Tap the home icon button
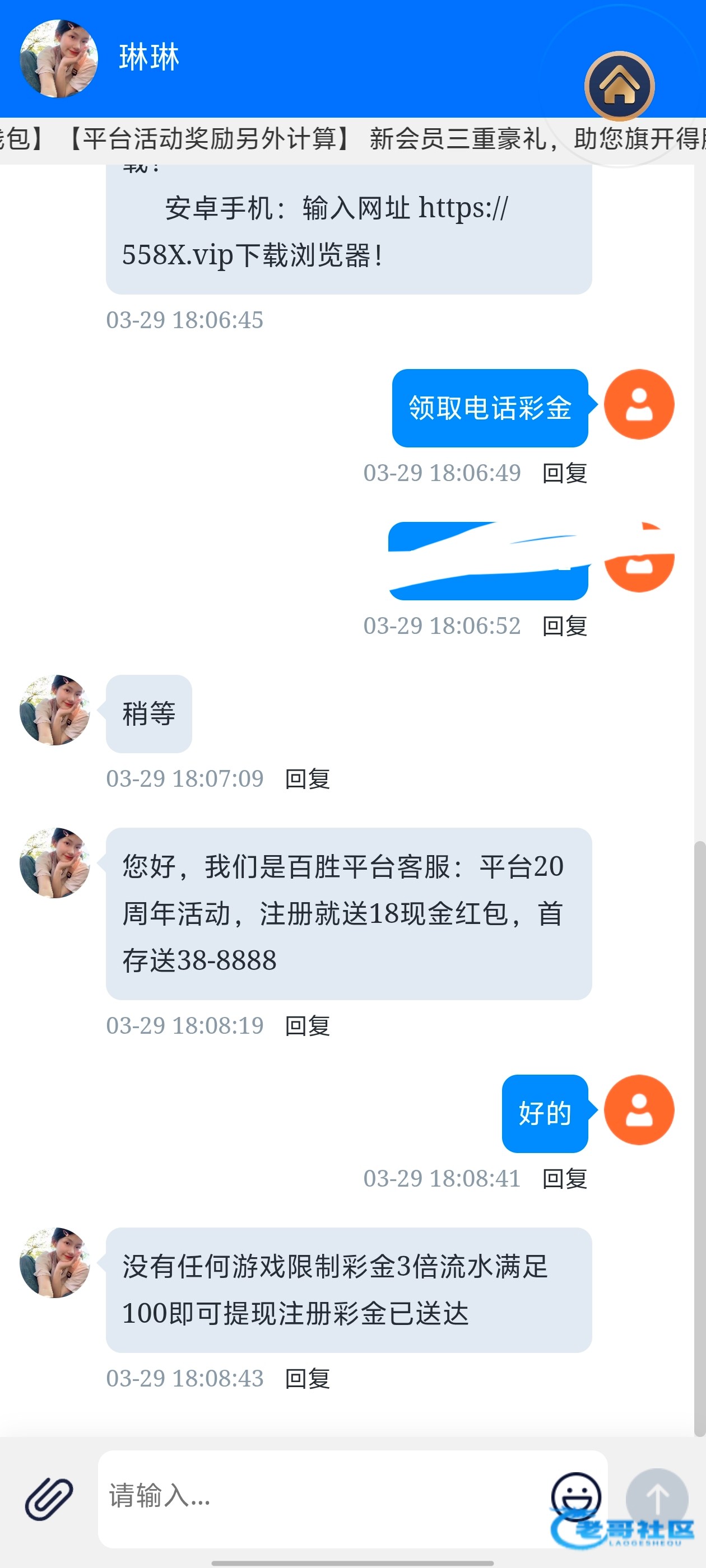The image size is (706, 1568). 619,86
